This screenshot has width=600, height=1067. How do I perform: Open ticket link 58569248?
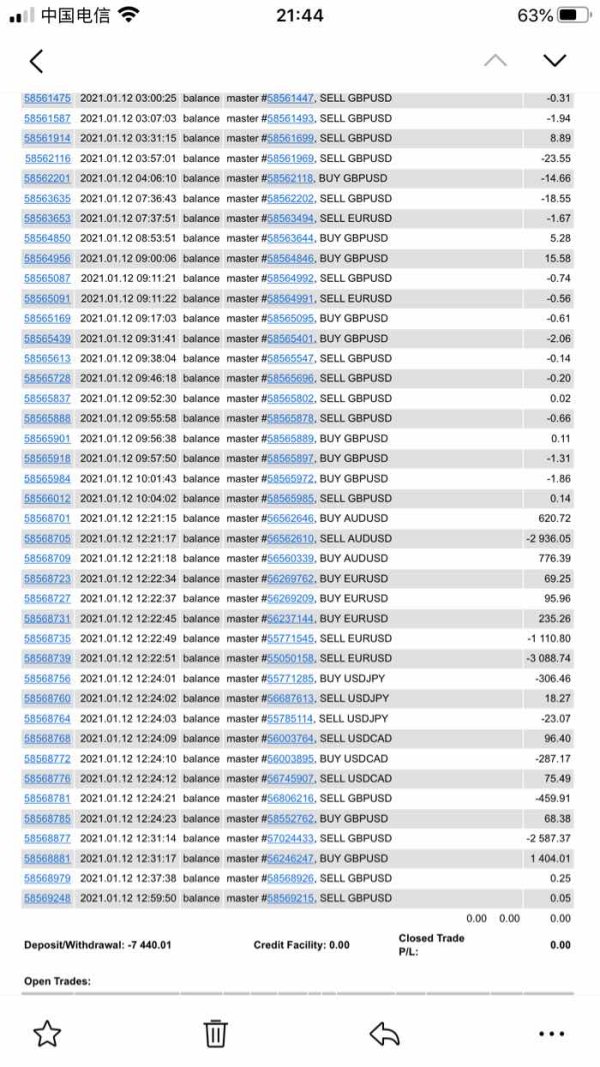click(x=48, y=898)
